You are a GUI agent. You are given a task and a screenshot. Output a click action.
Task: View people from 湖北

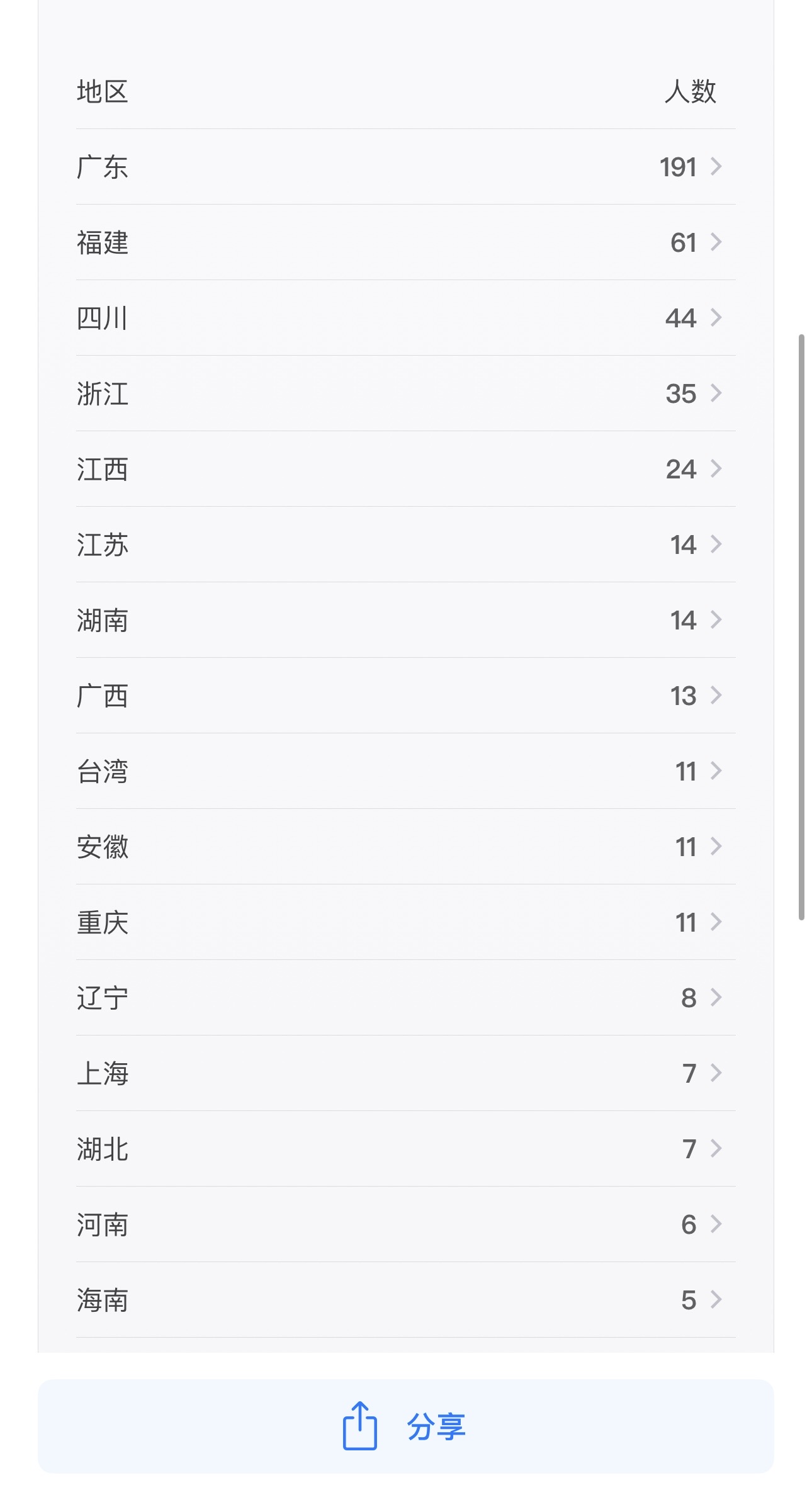pos(405,1149)
